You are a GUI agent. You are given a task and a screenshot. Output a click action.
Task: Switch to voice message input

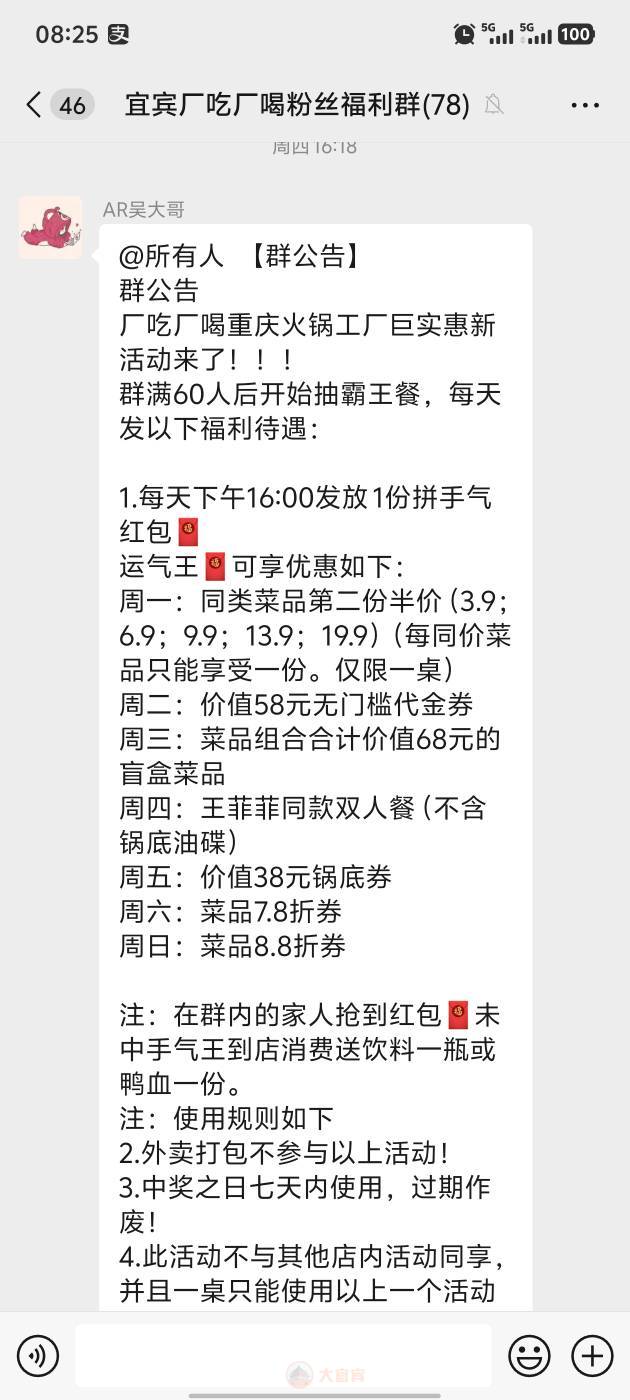click(38, 1356)
